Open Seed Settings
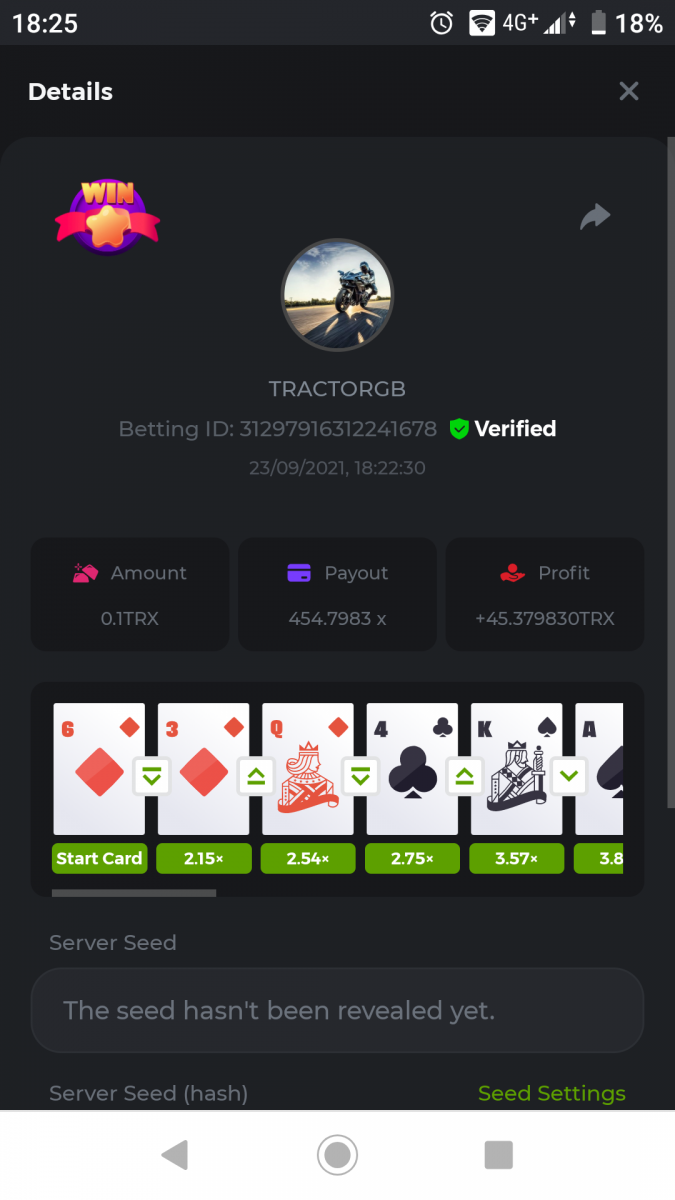Screen dimensions: 675x1200 (x=551, y=1093)
